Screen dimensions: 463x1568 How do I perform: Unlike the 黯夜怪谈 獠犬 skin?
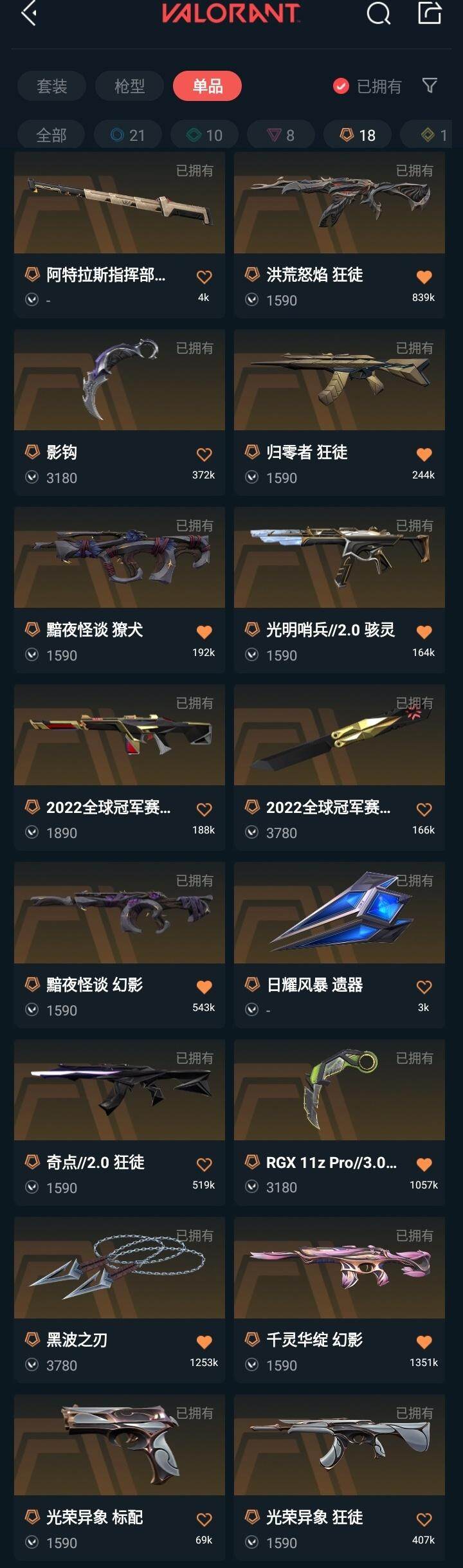click(x=204, y=632)
